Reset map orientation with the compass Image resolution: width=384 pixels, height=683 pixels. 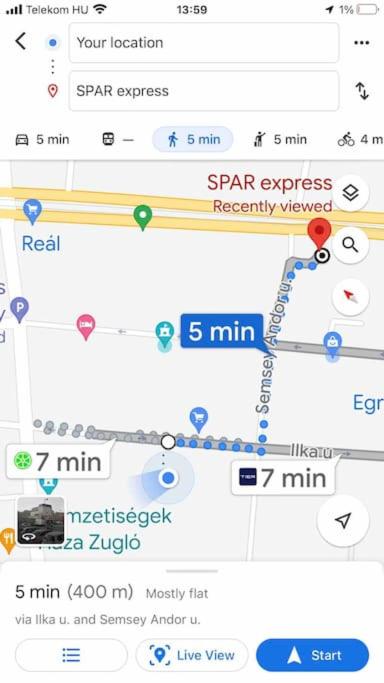click(x=350, y=297)
